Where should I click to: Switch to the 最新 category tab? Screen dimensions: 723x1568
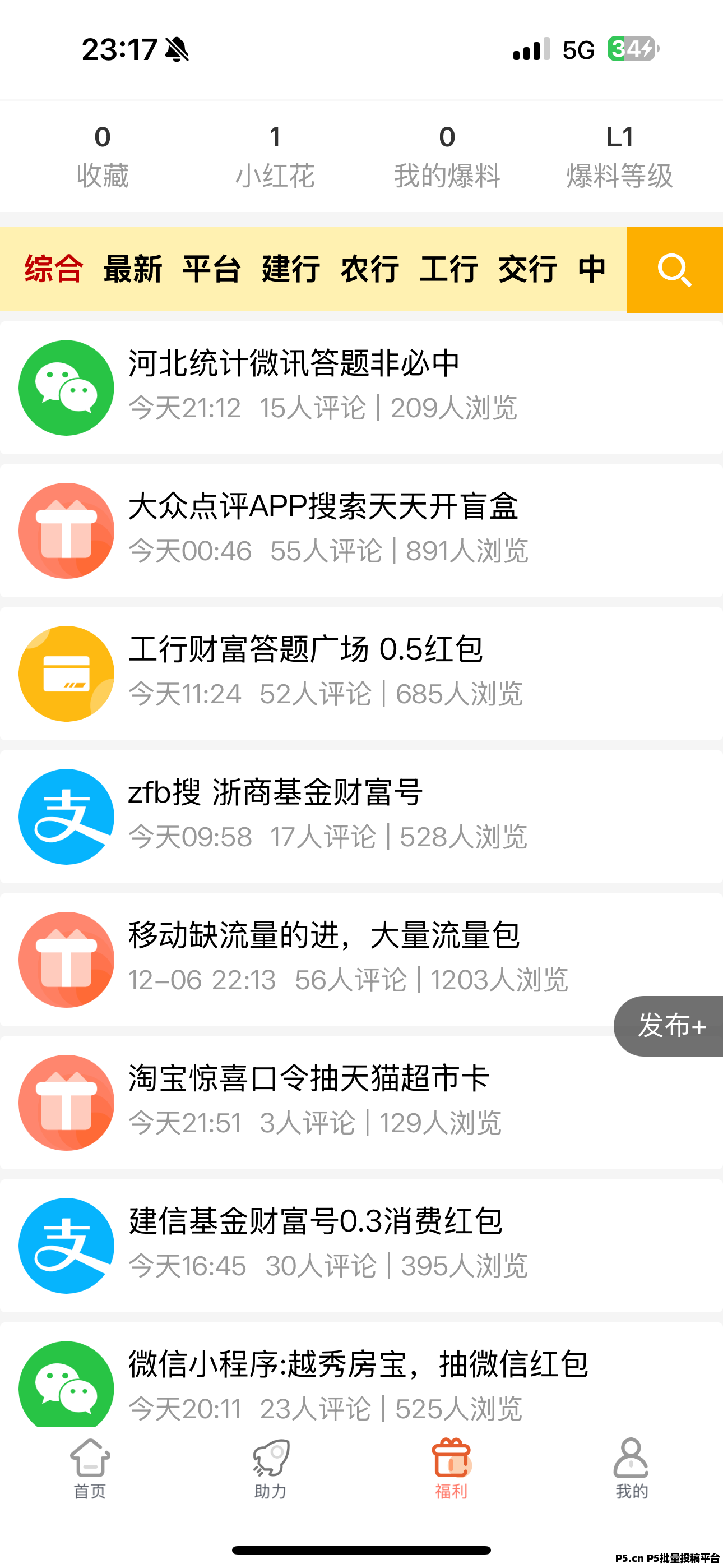point(133,269)
